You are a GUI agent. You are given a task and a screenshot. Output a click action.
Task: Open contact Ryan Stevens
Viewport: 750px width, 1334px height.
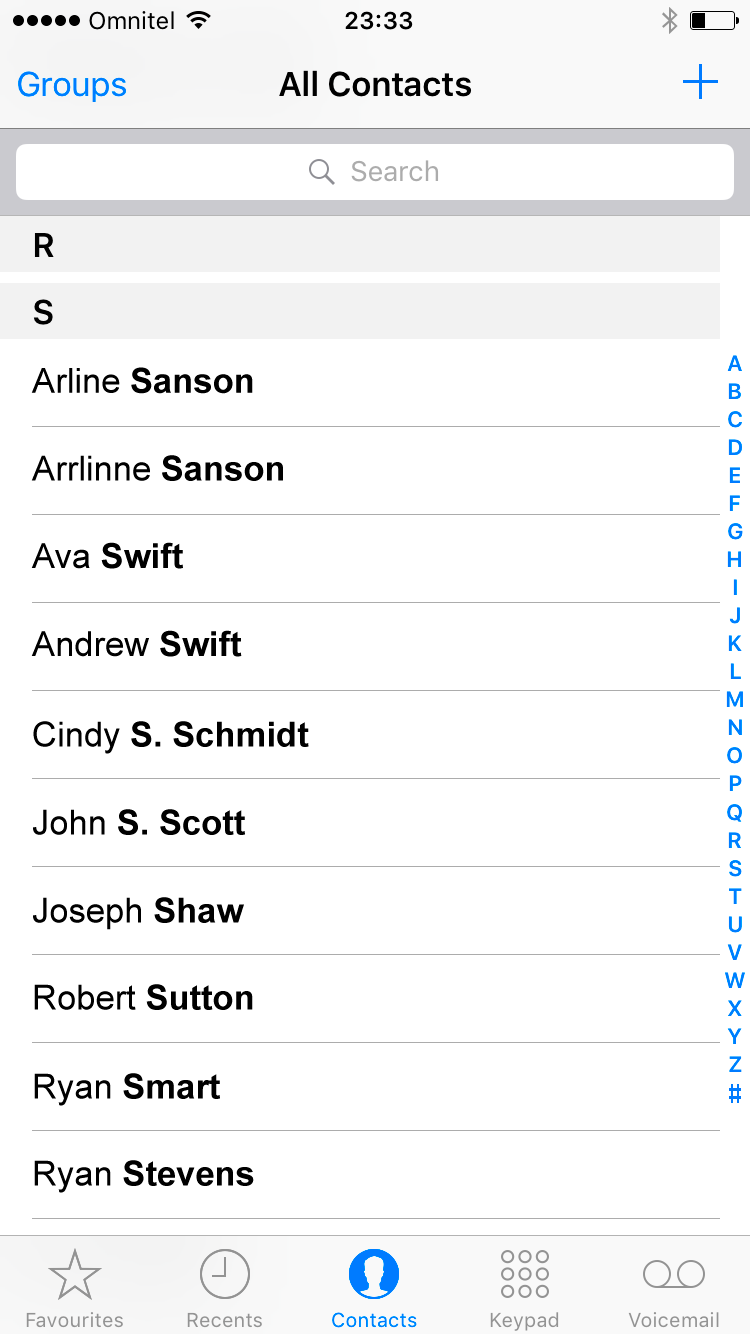pos(143,1174)
